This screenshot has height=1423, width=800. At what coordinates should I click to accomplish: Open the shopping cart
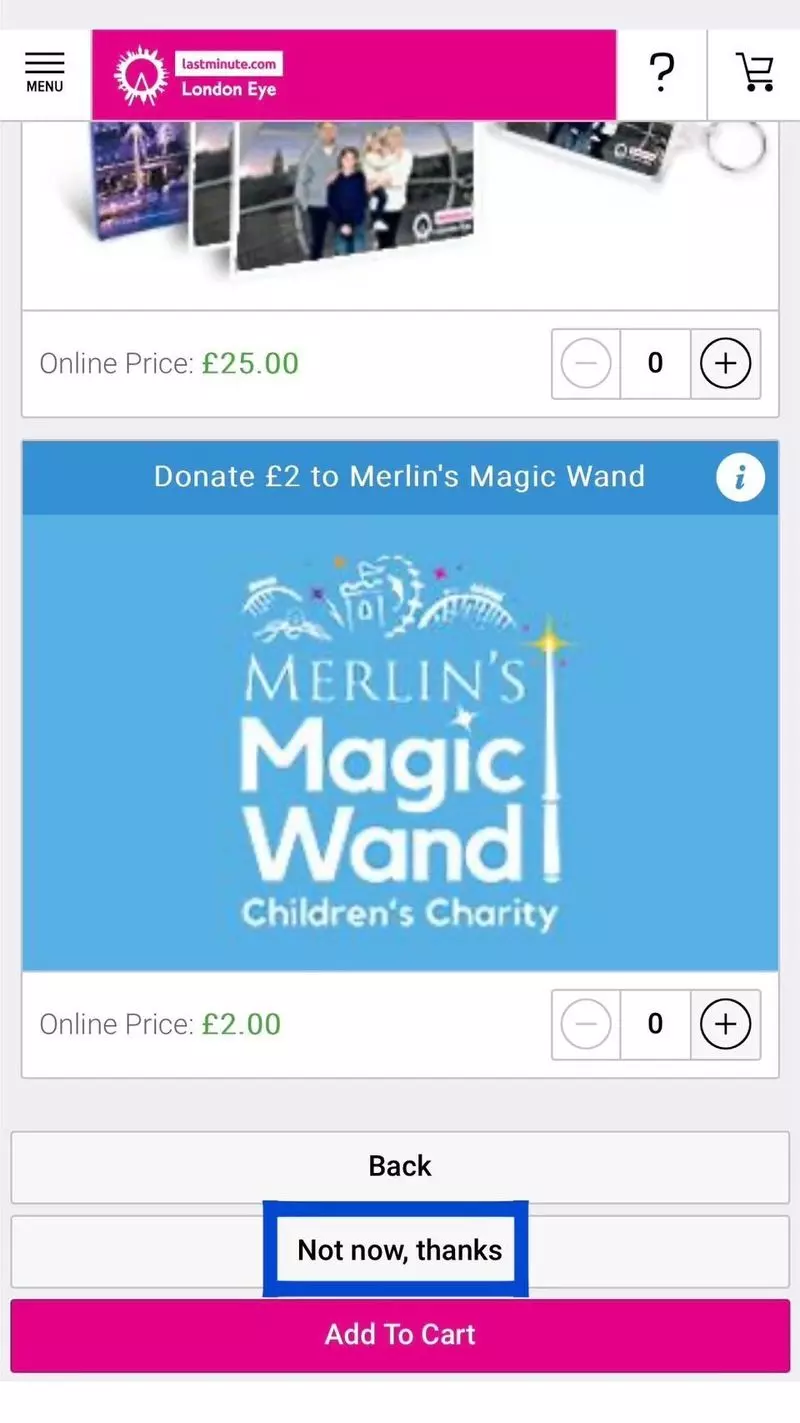coord(754,73)
